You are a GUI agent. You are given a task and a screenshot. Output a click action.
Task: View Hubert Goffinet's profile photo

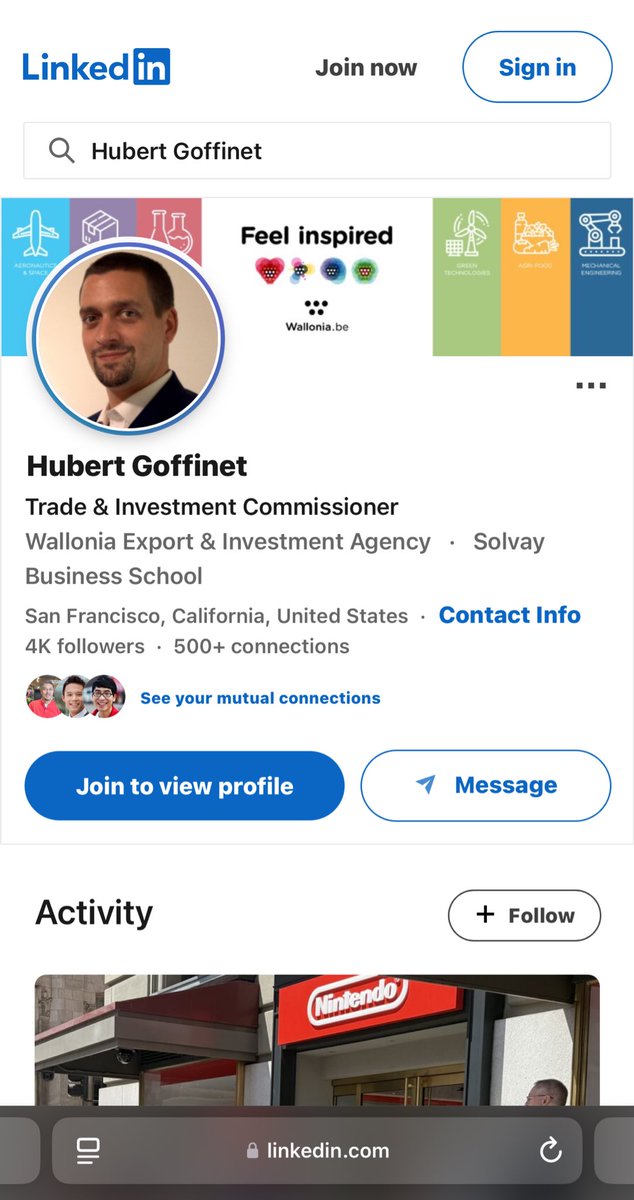click(x=127, y=340)
